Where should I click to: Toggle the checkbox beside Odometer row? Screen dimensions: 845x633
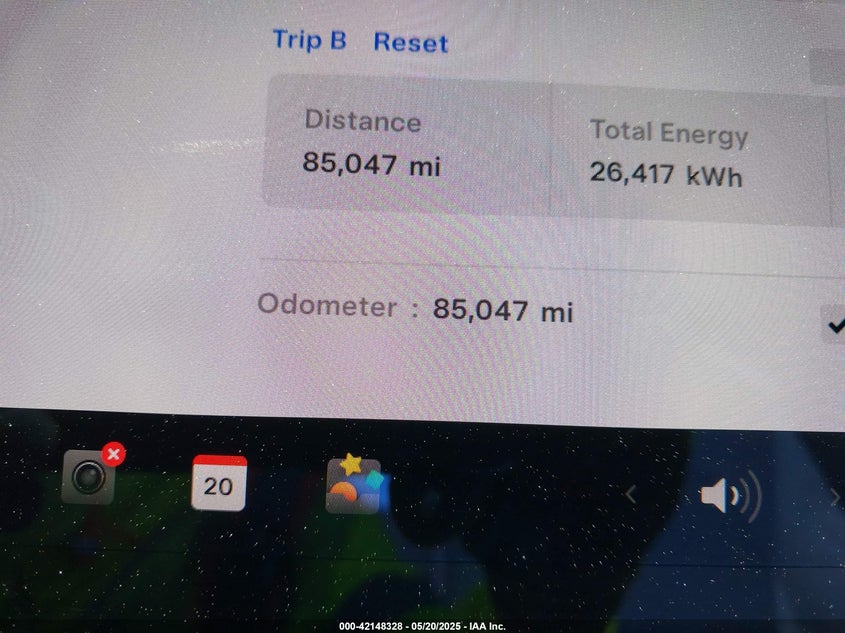click(x=834, y=324)
